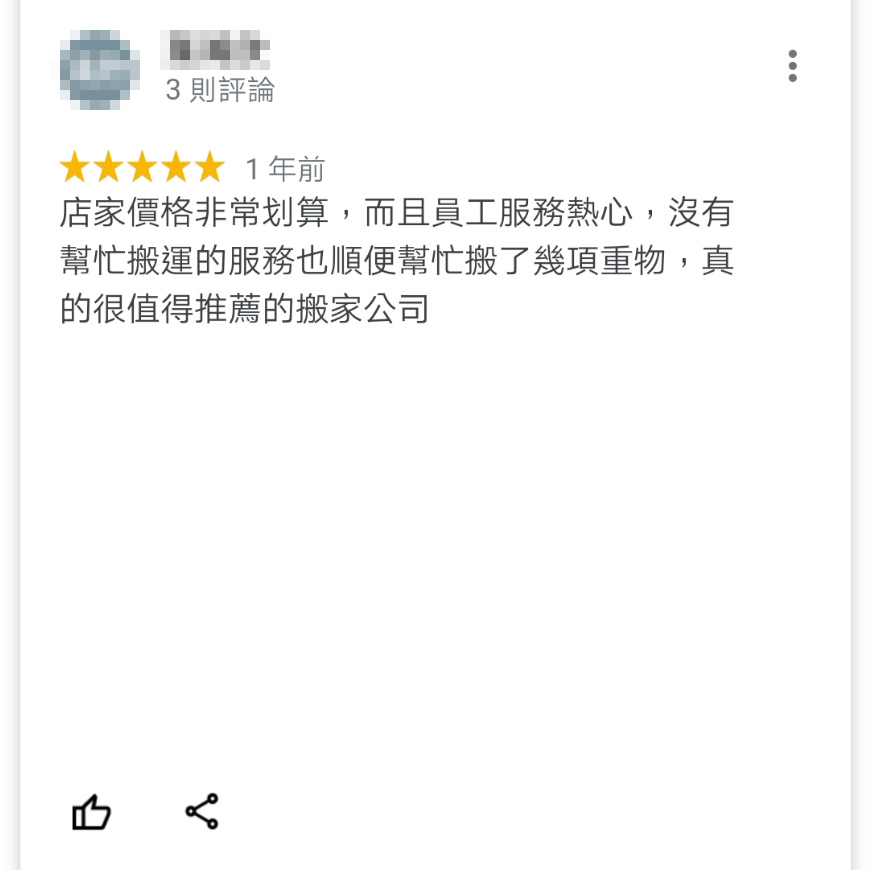Screen dimensions: 870x870
Task: Open the reviewer's profile picture
Action: pos(99,69)
